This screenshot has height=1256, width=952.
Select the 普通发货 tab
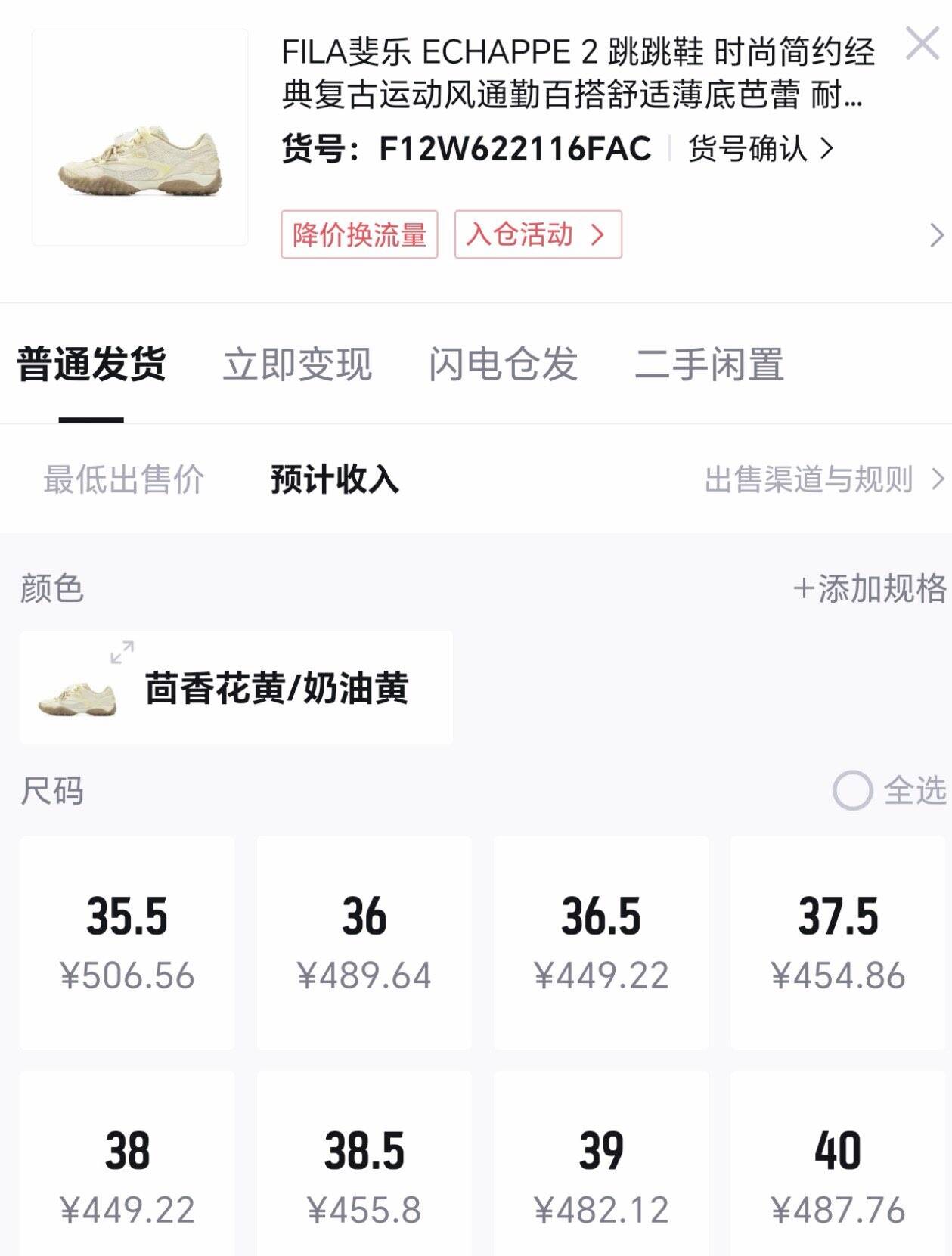coord(91,364)
